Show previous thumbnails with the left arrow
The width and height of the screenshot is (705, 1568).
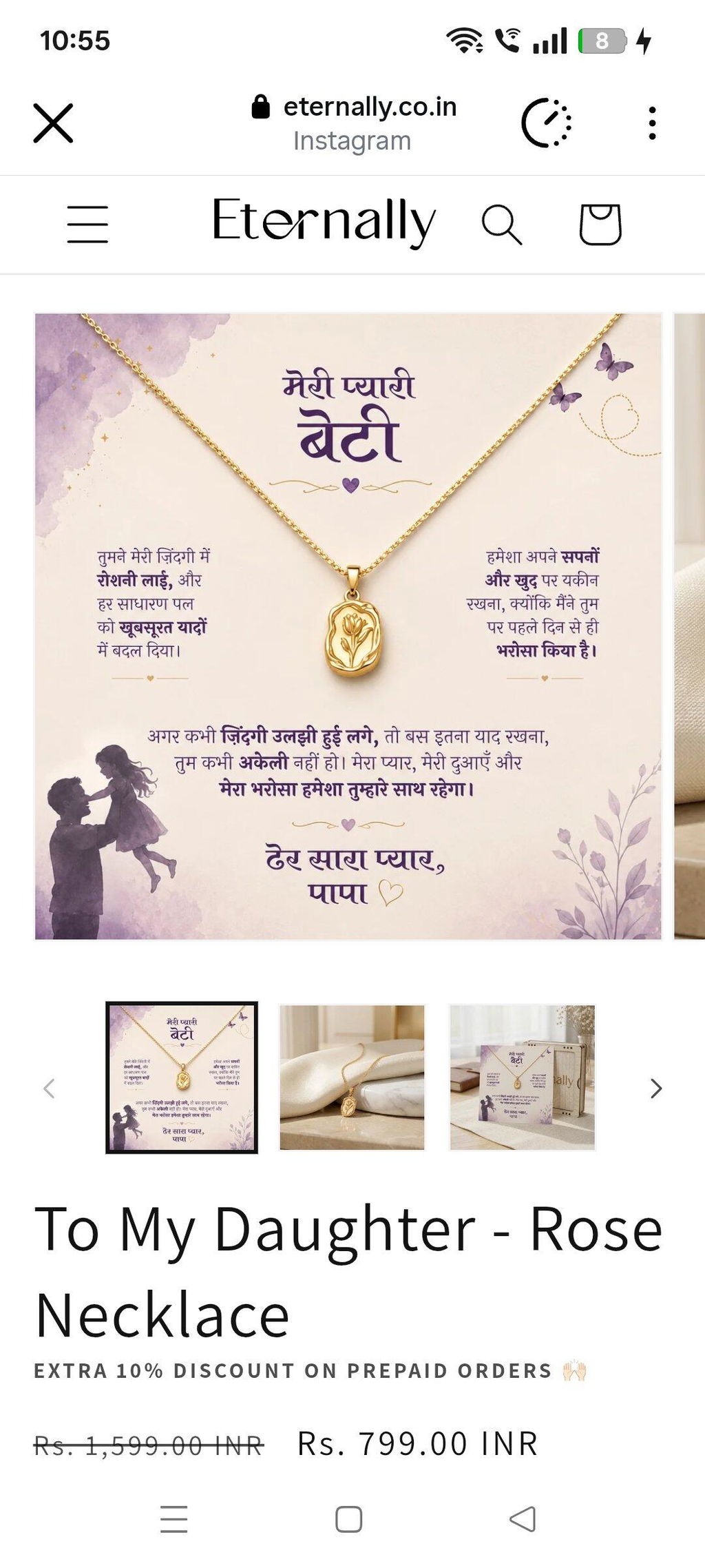[x=49, y=1089]
